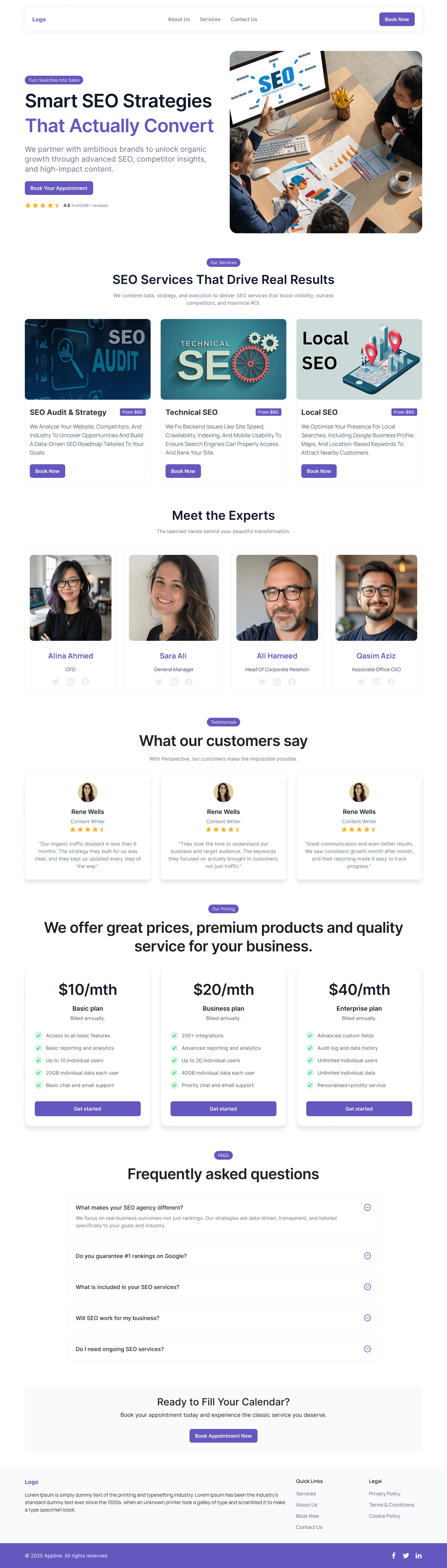
Task: Open the Facebook icon in footer
Action: [x=393, y=1555]
